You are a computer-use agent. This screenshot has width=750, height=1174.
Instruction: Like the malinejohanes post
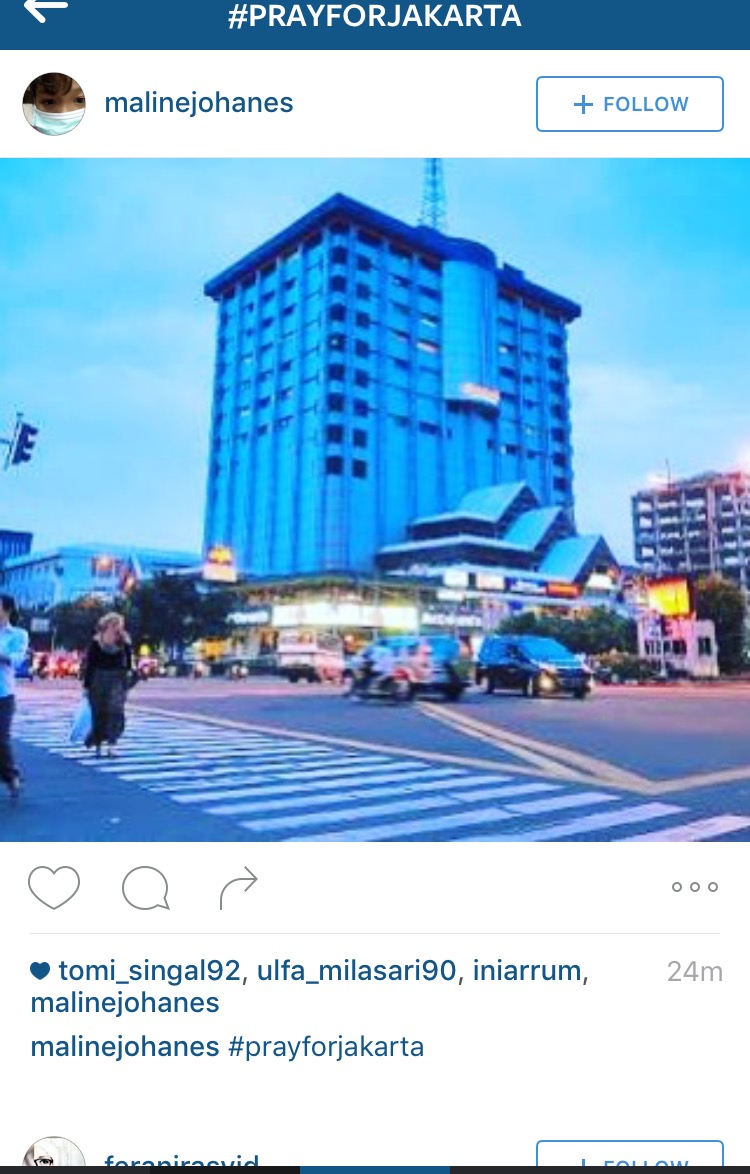tap(54, 887)
